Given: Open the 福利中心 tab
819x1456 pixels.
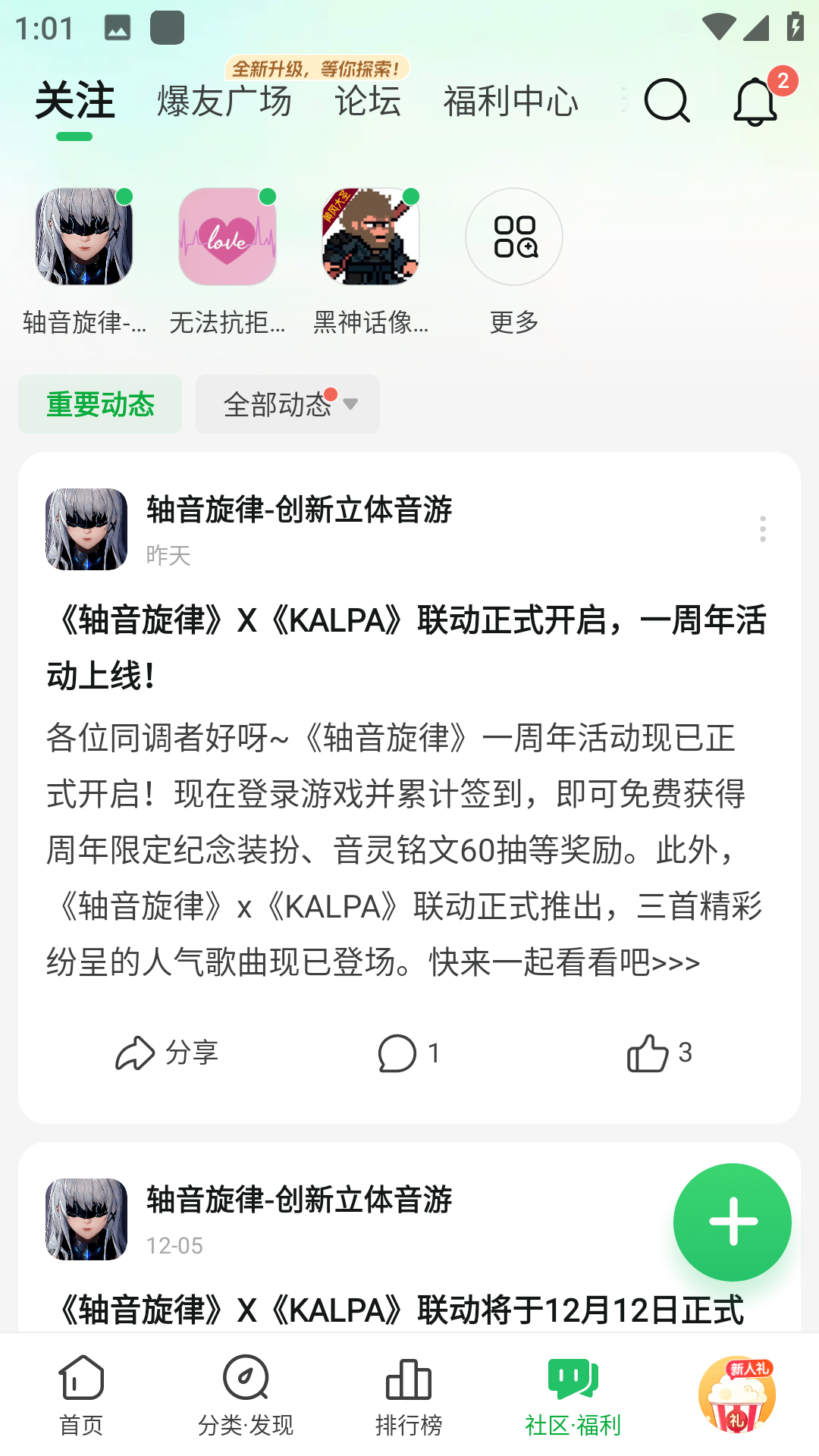Looking at the screenshot, I should [511, 102].
